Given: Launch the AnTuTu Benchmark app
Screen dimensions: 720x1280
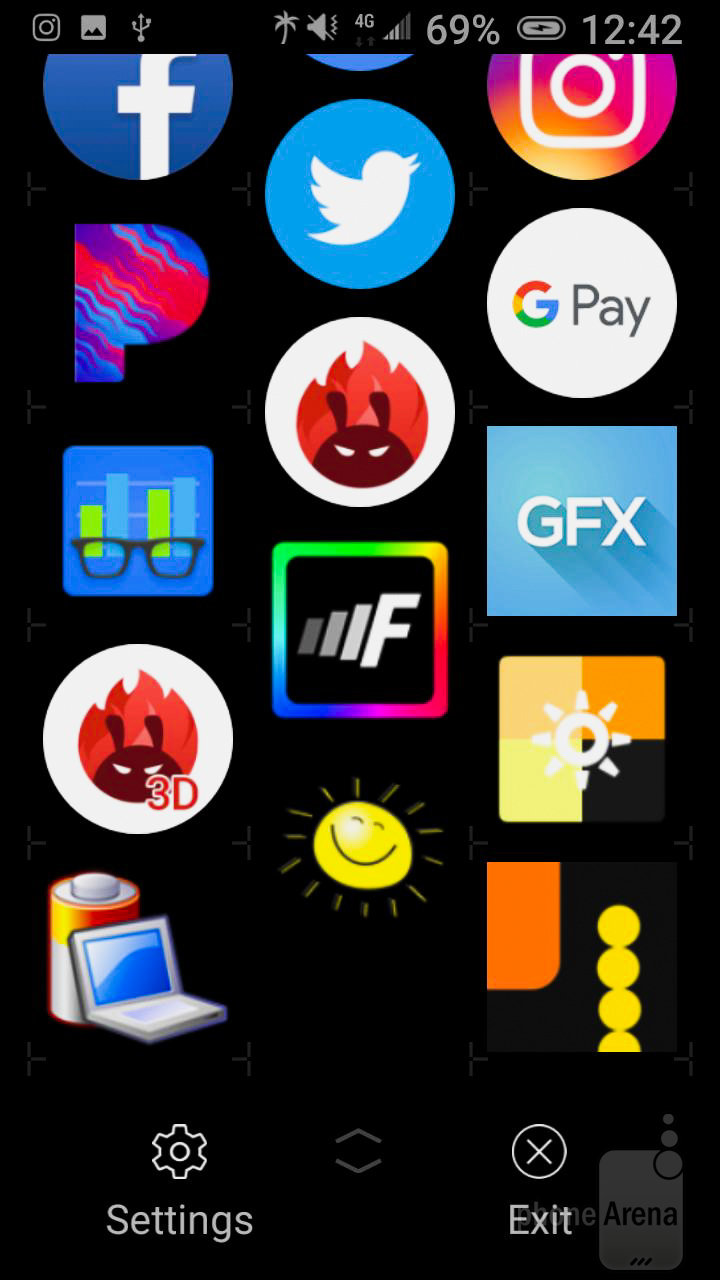Looking at the screenshot, I should tap(360, 412).
